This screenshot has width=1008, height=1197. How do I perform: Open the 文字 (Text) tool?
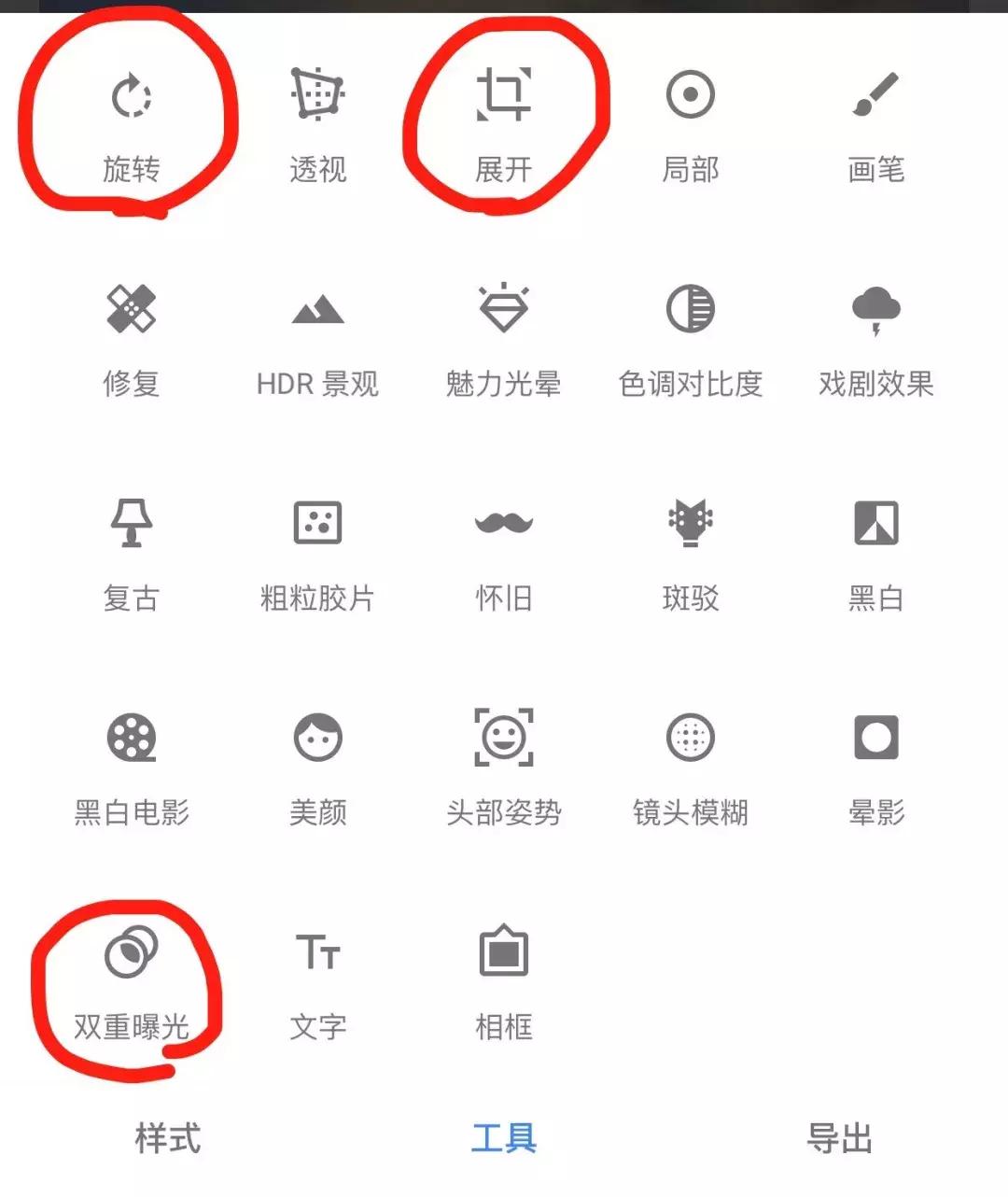317,980
